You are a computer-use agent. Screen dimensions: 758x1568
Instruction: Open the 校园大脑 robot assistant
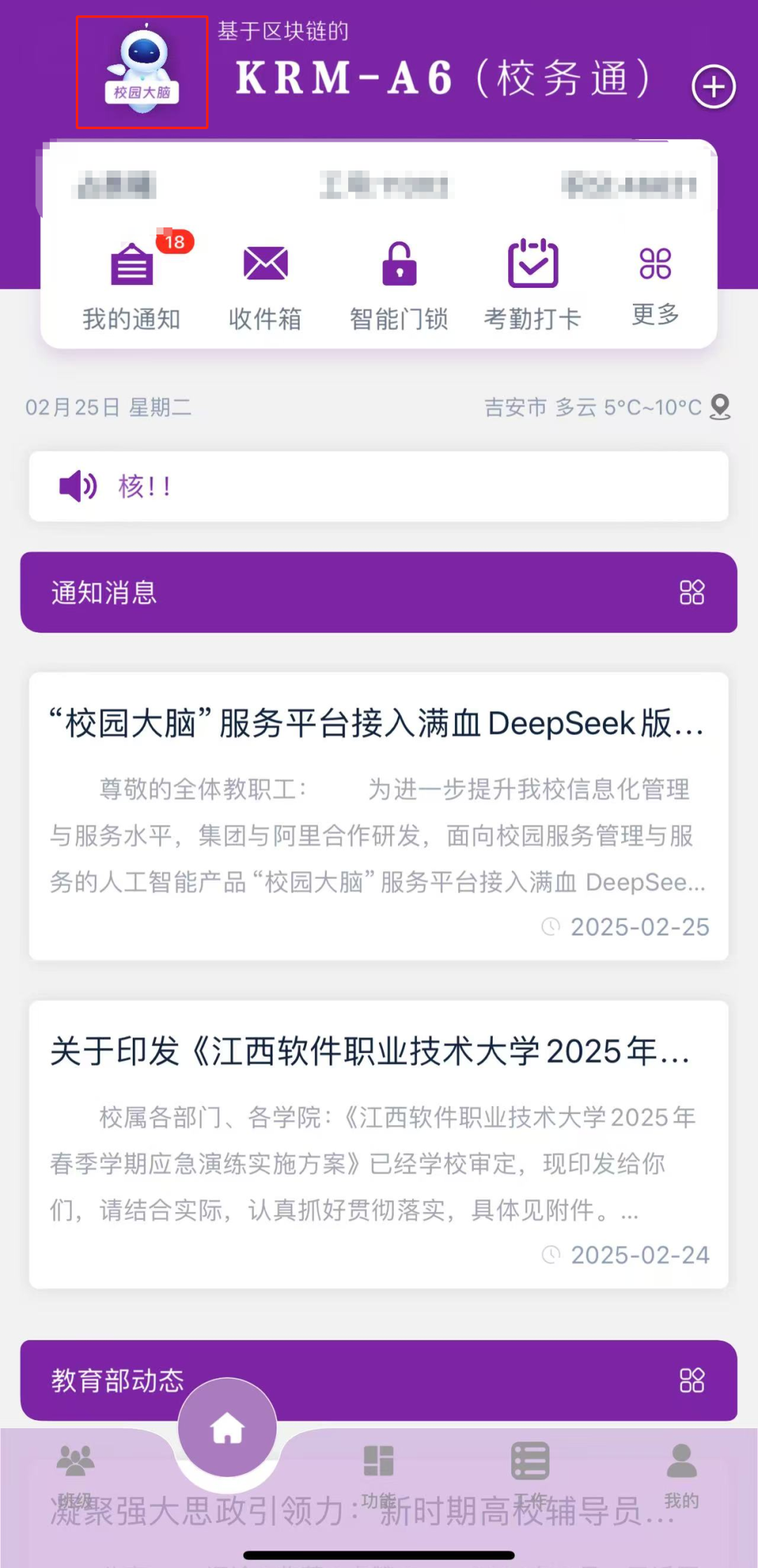[142, 72]
